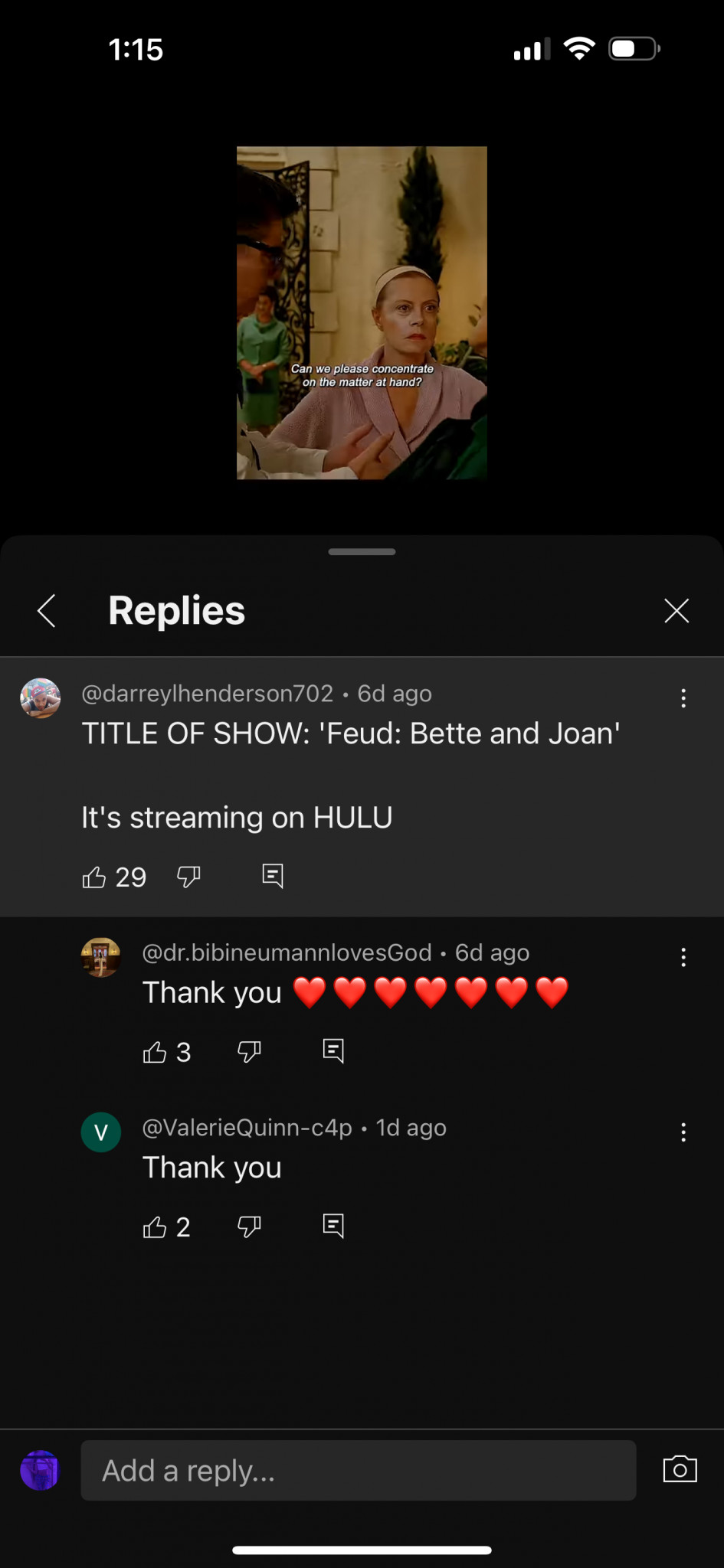Like ValerieQuinn-c4p's reply
Viewport: 724px width, 1568px height.
(x=155, y=1227)
